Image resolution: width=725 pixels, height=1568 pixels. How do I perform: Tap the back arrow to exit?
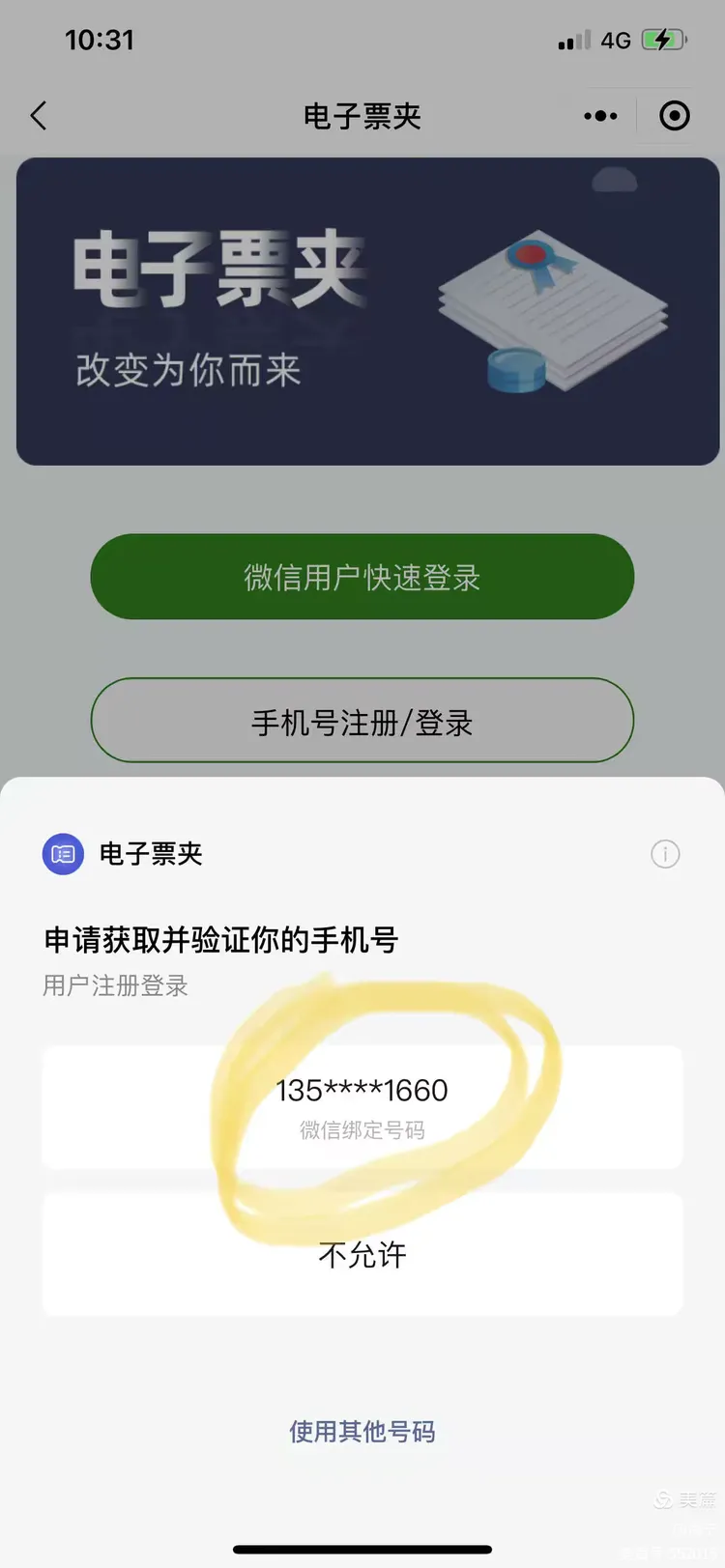coord(38,115)
